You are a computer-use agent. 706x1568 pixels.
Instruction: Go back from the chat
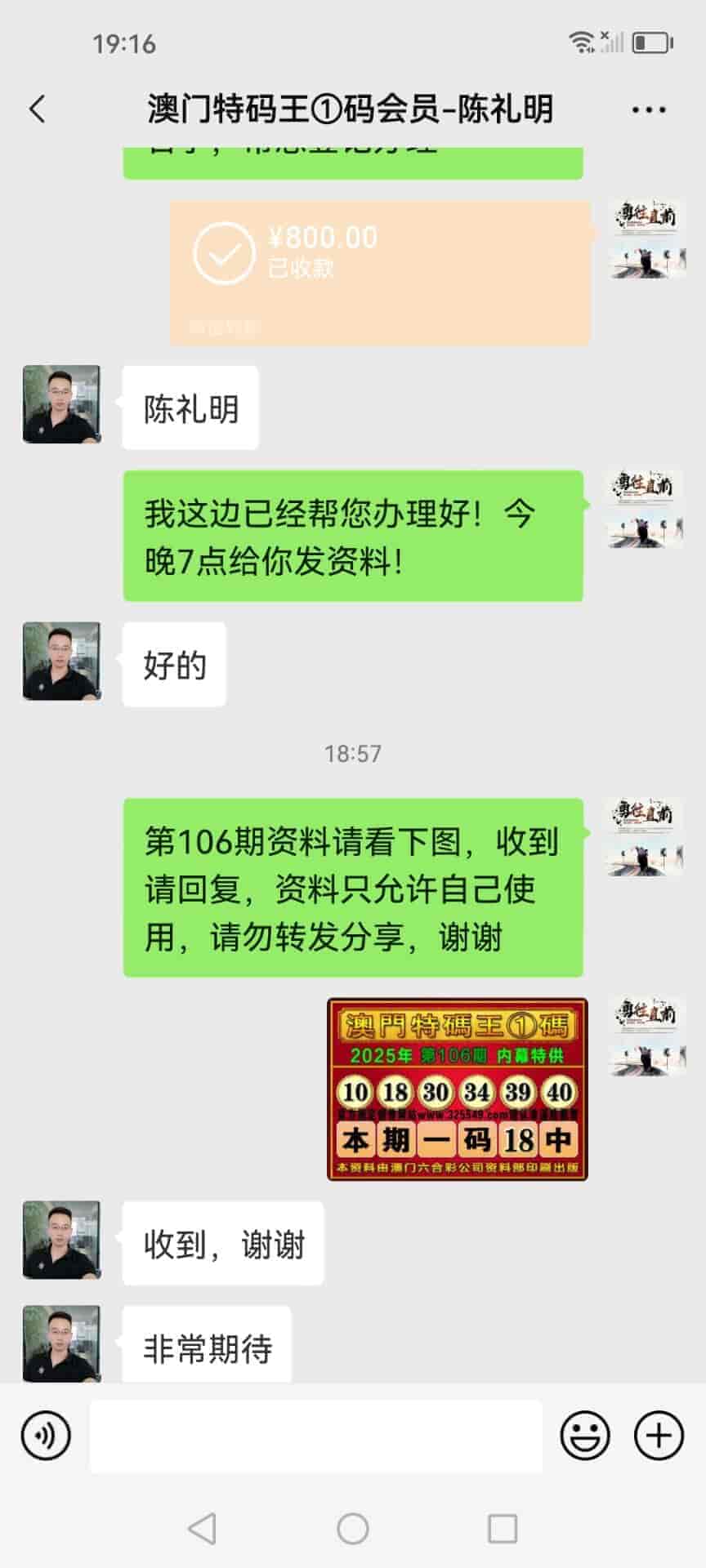tap(38, 109)
